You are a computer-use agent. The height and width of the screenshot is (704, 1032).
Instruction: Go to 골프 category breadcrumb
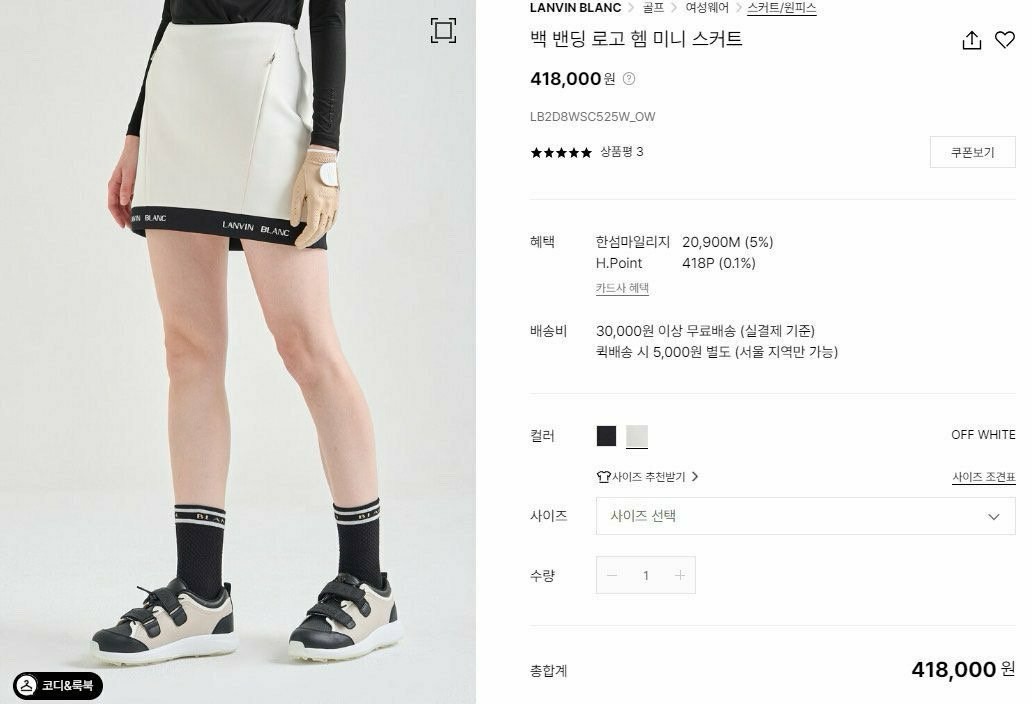[653, 8]
